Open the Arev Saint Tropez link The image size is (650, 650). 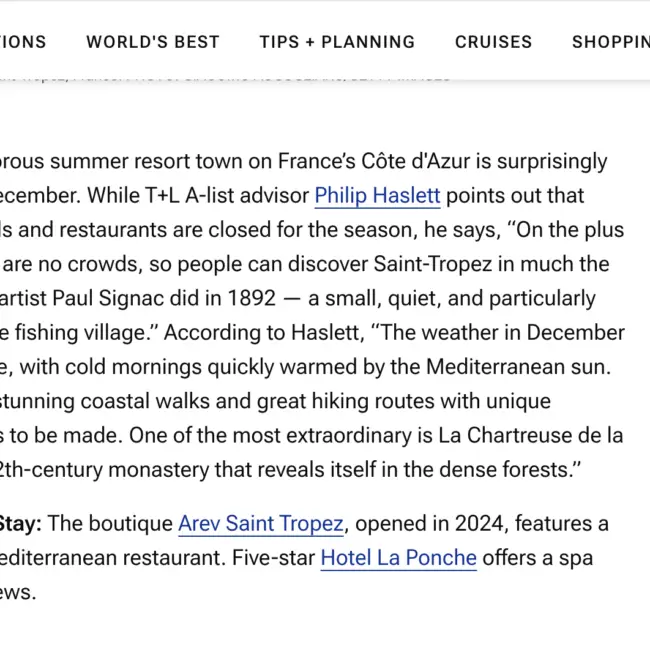click(x=260, y=523)
